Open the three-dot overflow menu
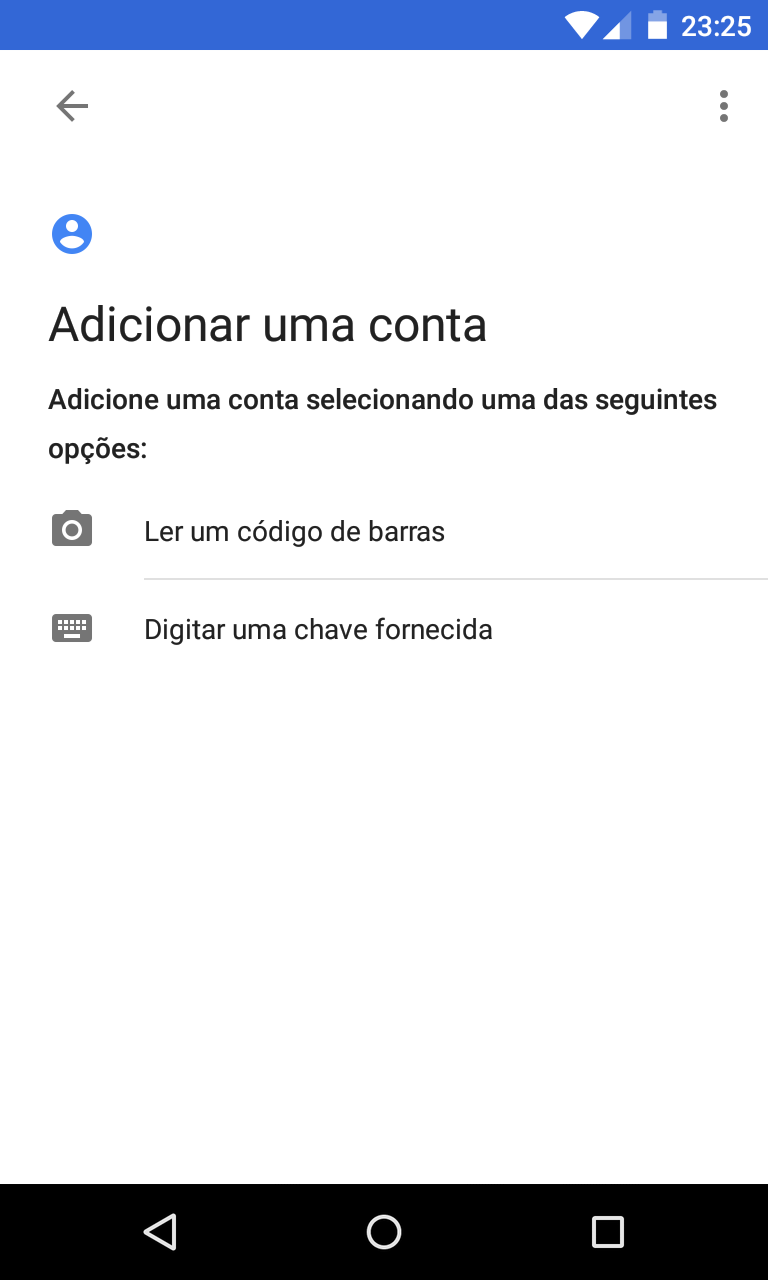 pos(723,106)
